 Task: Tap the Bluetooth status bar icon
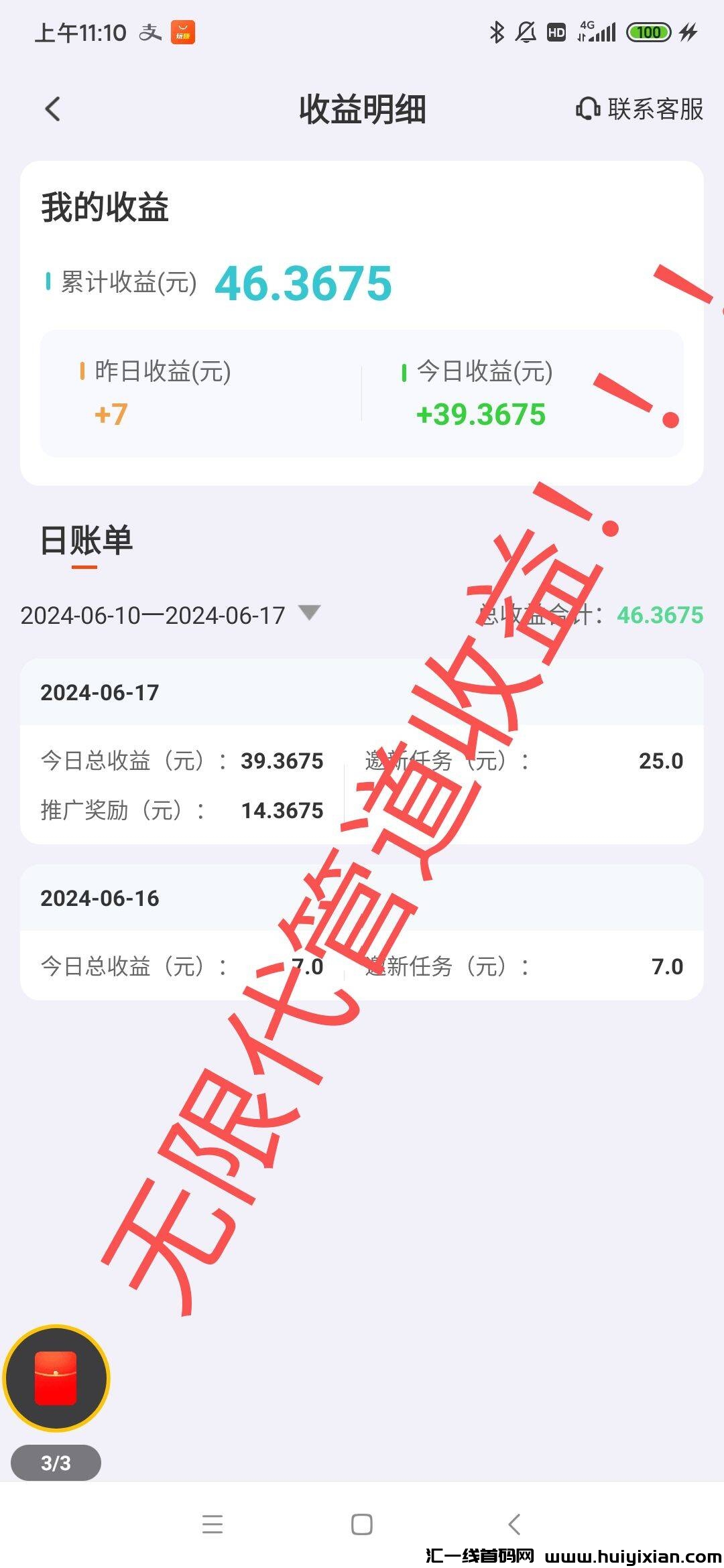click(496, 31)
